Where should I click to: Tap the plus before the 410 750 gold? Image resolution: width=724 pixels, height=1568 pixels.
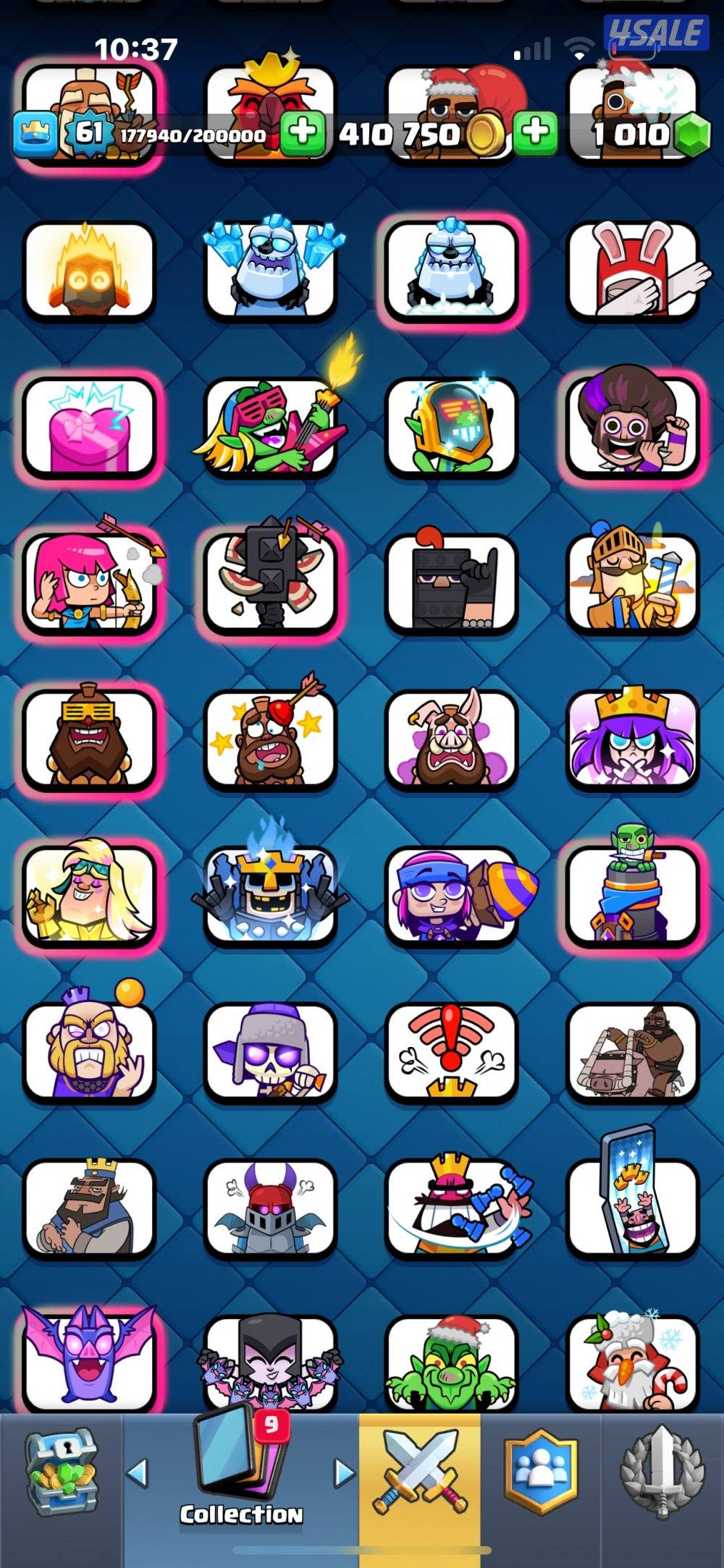pyautogui.click(x=302, y=134)
